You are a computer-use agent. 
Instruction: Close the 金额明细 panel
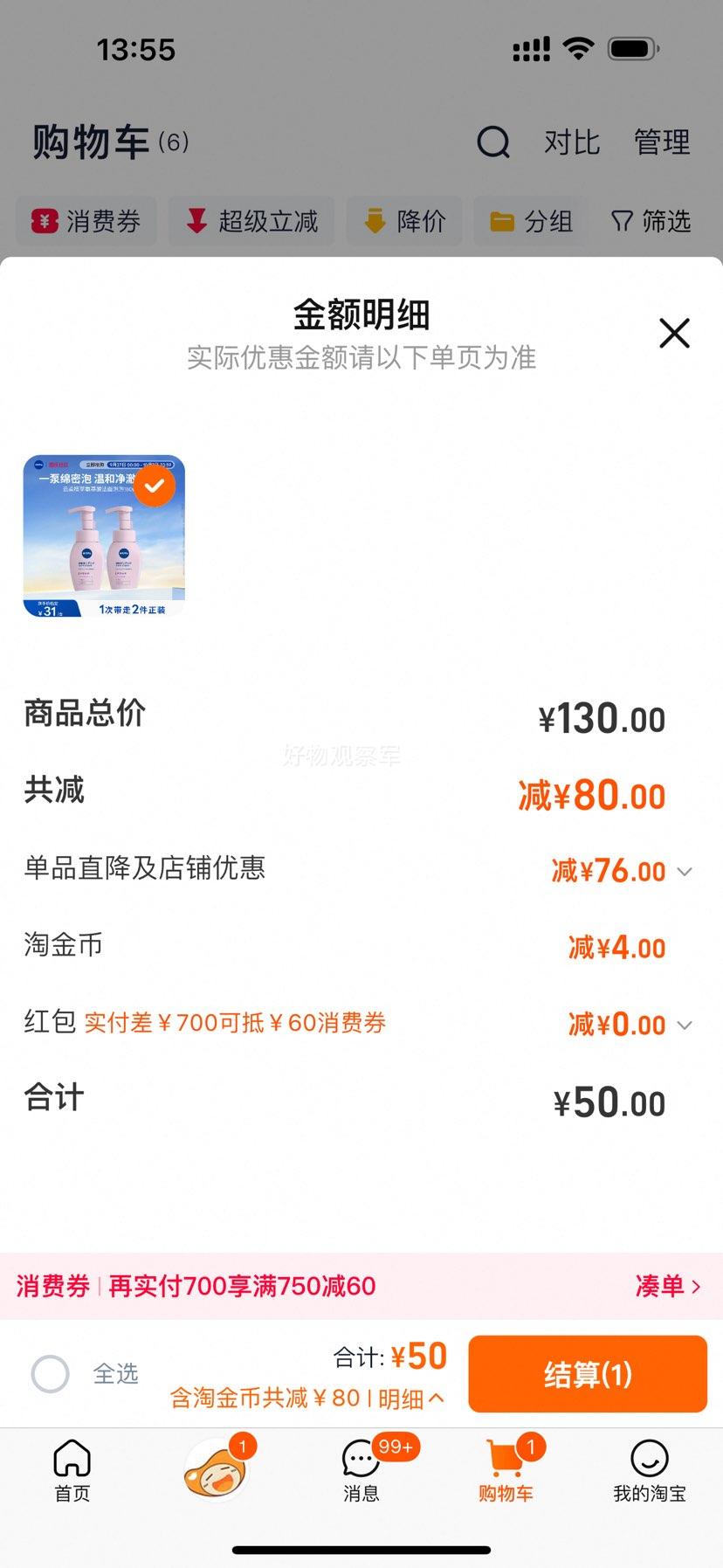674,333
